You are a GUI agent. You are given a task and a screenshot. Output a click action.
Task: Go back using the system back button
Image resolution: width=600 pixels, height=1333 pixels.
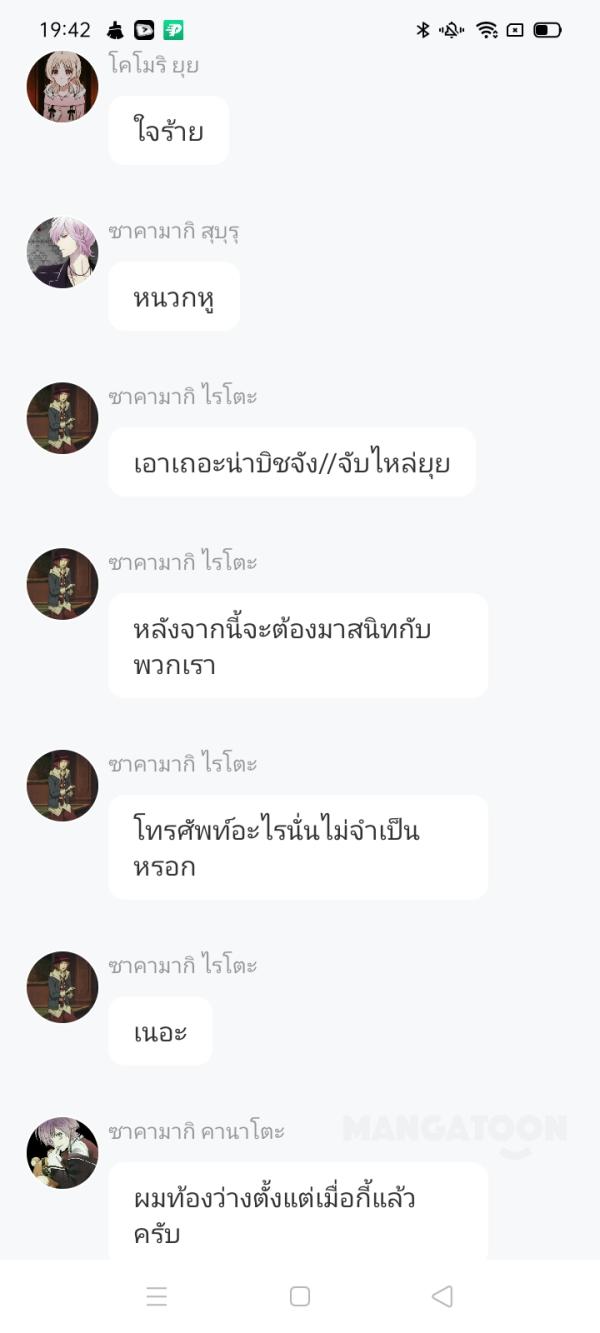(442, 1296)
